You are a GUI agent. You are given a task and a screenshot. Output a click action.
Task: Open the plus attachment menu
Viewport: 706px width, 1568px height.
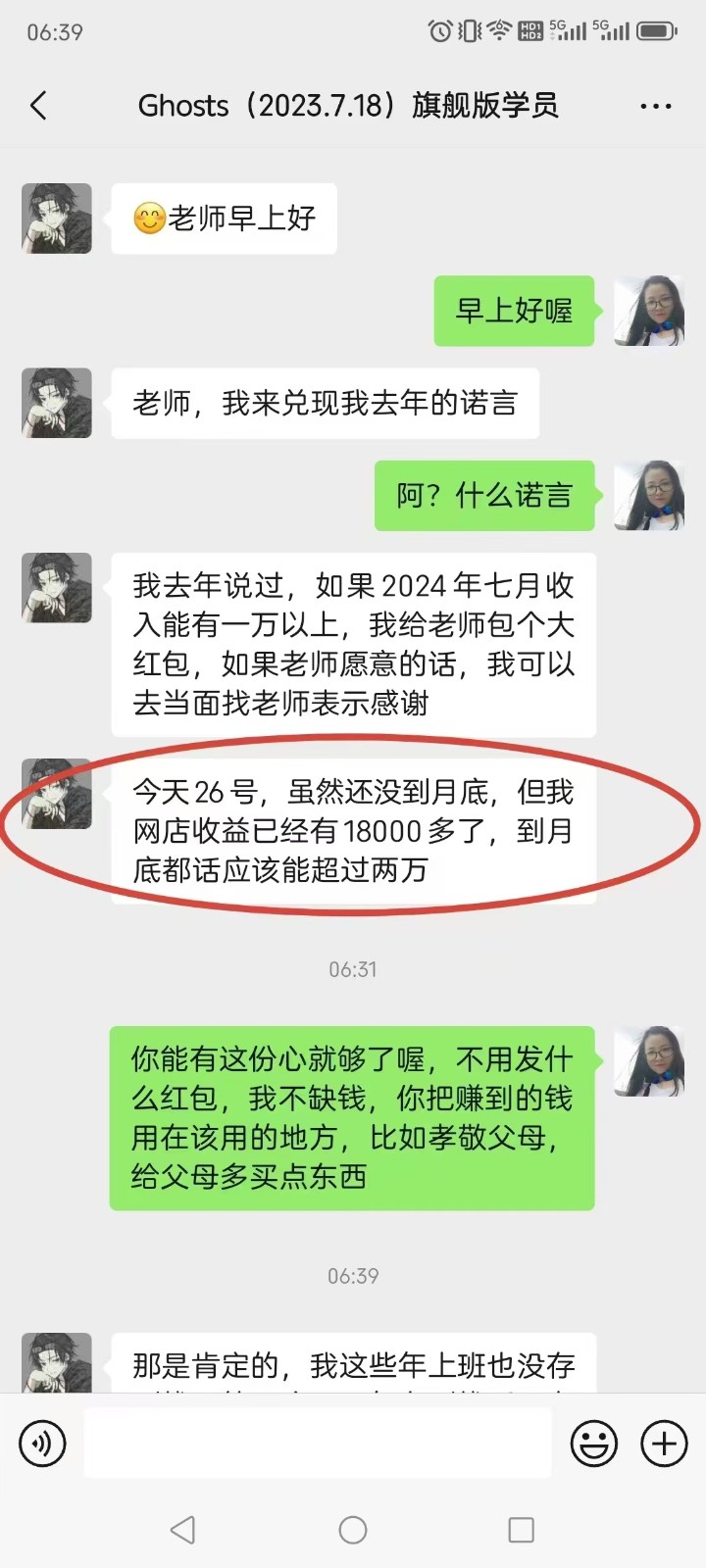point(664,1444)
